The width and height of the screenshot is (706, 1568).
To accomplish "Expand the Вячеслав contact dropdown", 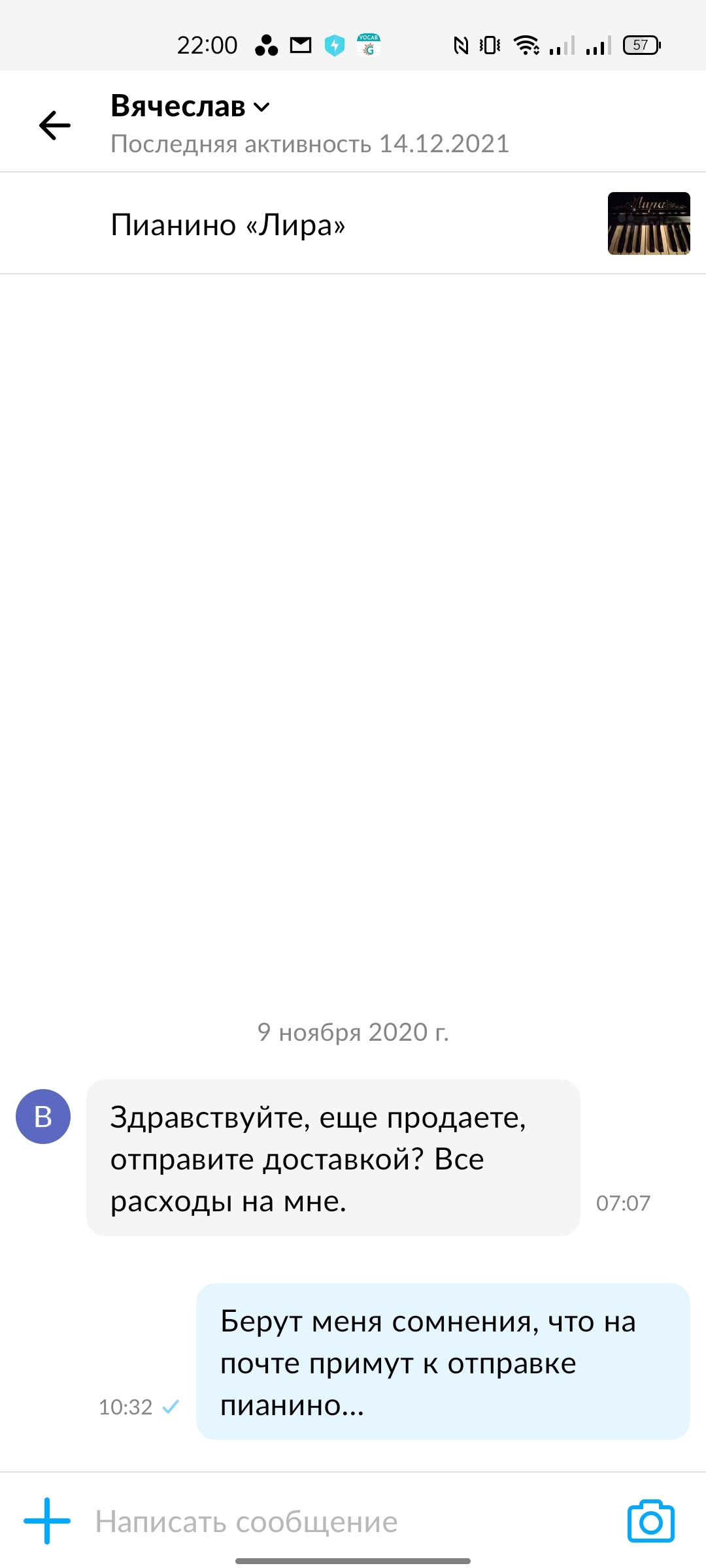I will pyautogui.click(x=261, y=107).
